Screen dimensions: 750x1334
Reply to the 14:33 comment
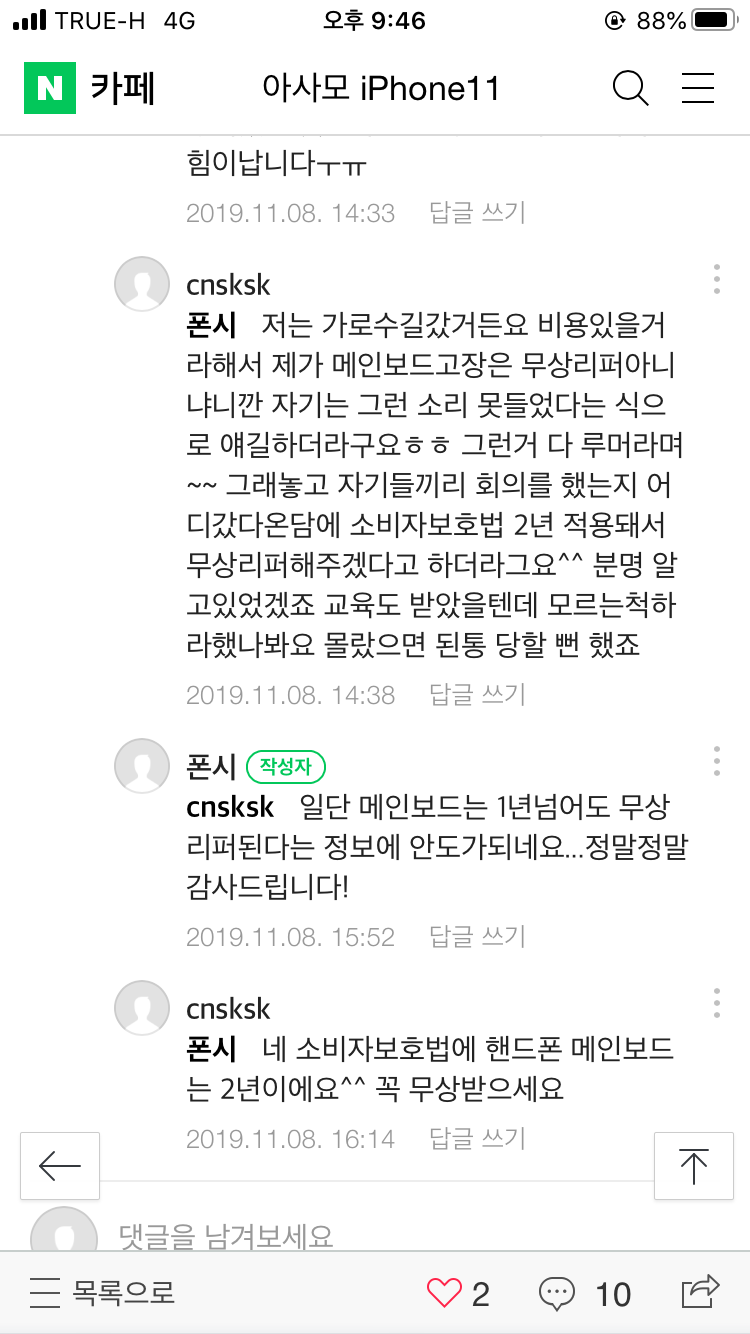tap(477, 213)
